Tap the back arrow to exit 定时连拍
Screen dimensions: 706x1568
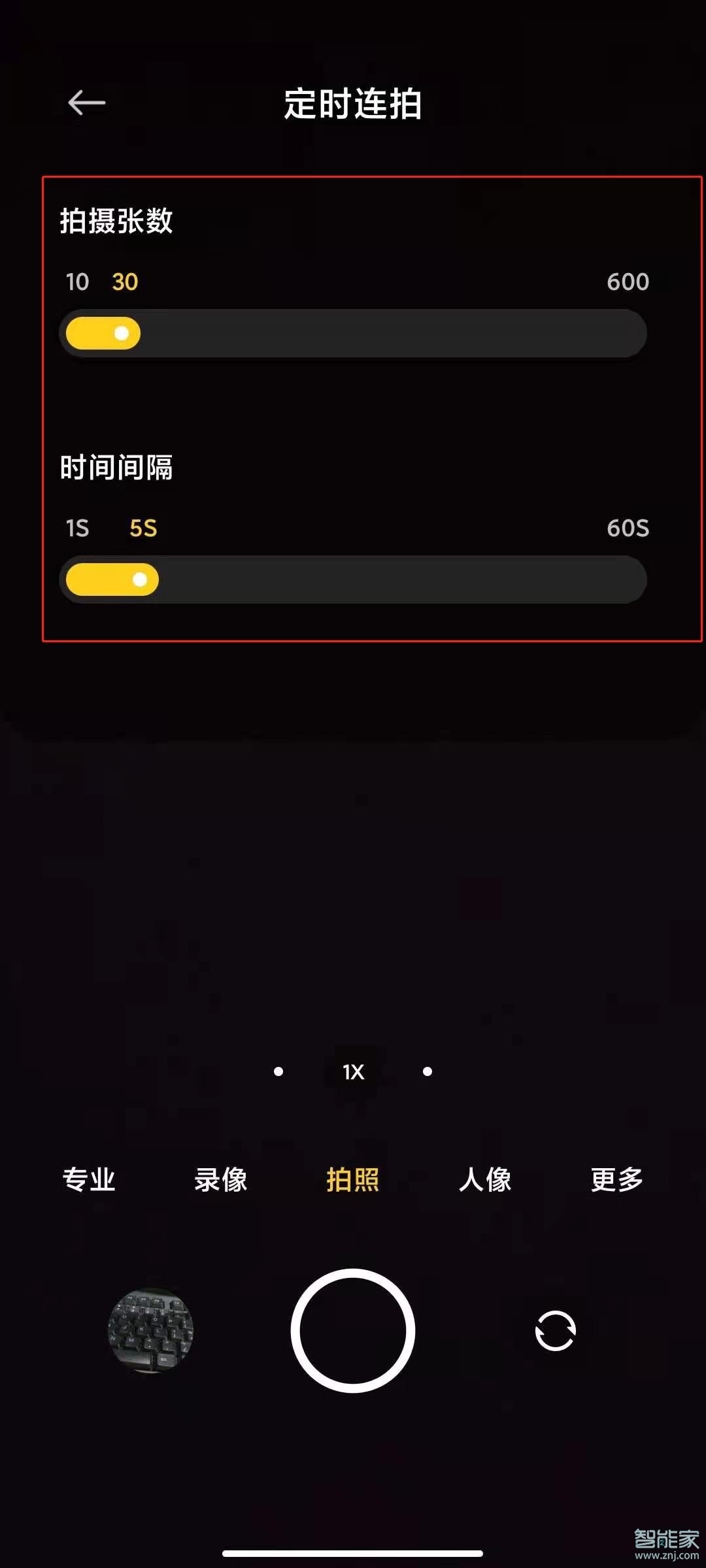86,102
